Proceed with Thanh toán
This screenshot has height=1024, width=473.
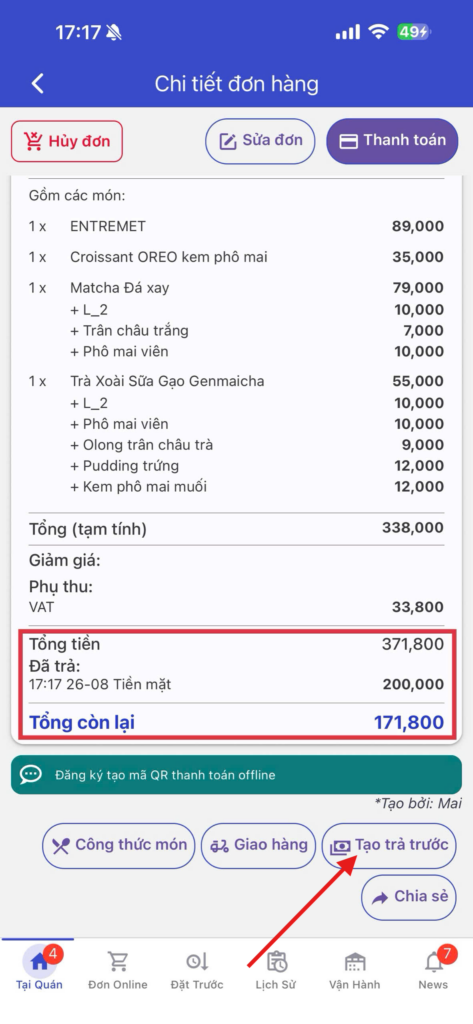[x=392, y=141]
